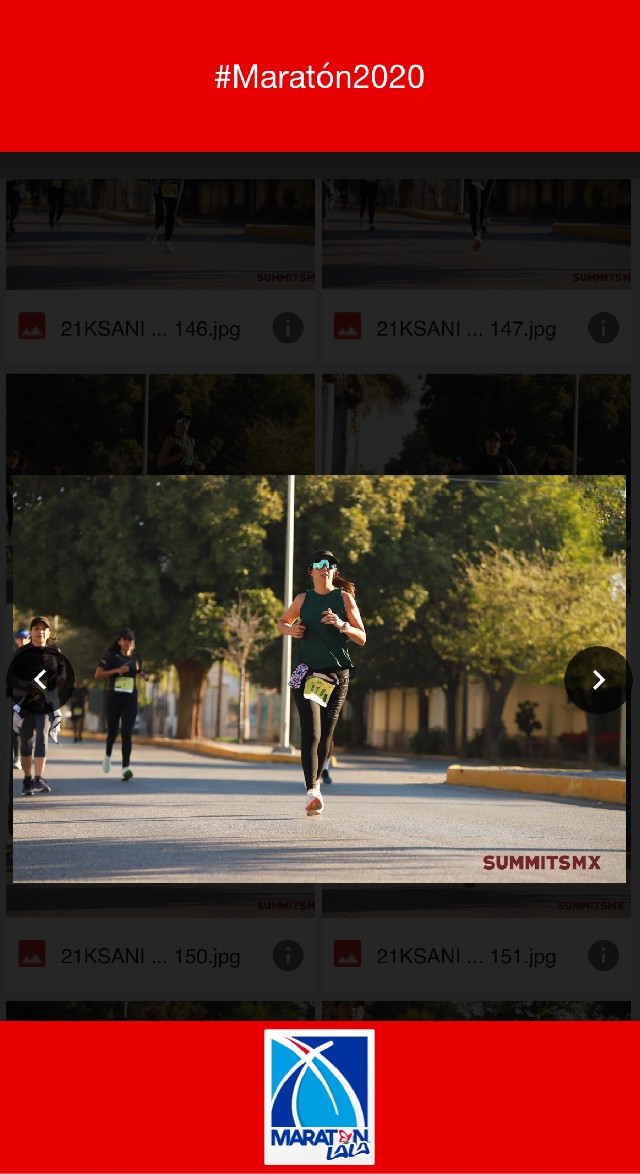Open info for the photo ending 151.jpg
Image resolution: width=640 pixels, height=1174 pixels.
603,955
